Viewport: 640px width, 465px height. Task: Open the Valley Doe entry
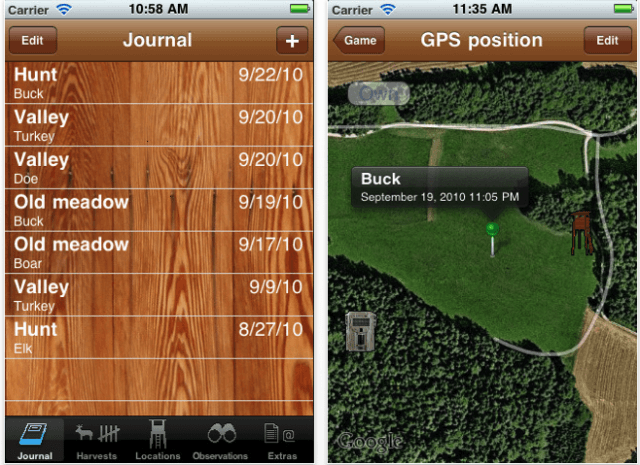[x=158, y=168]
